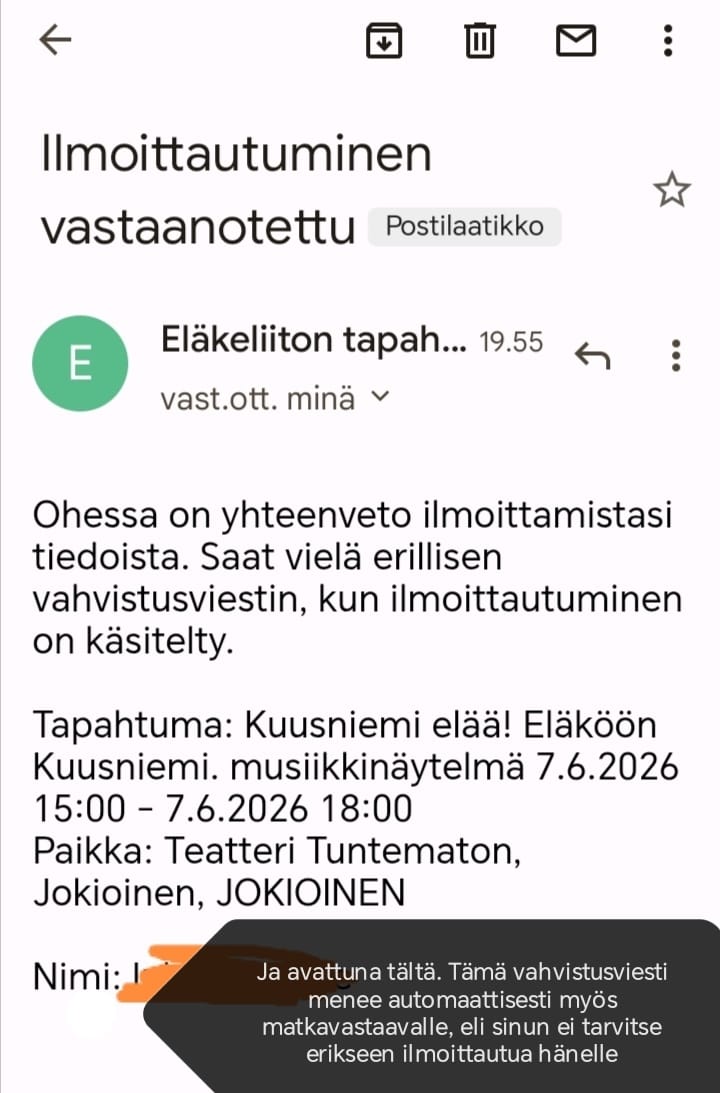Open the top overflow menu
Viewport: 720px width, 1093px height.
(668, 40)
